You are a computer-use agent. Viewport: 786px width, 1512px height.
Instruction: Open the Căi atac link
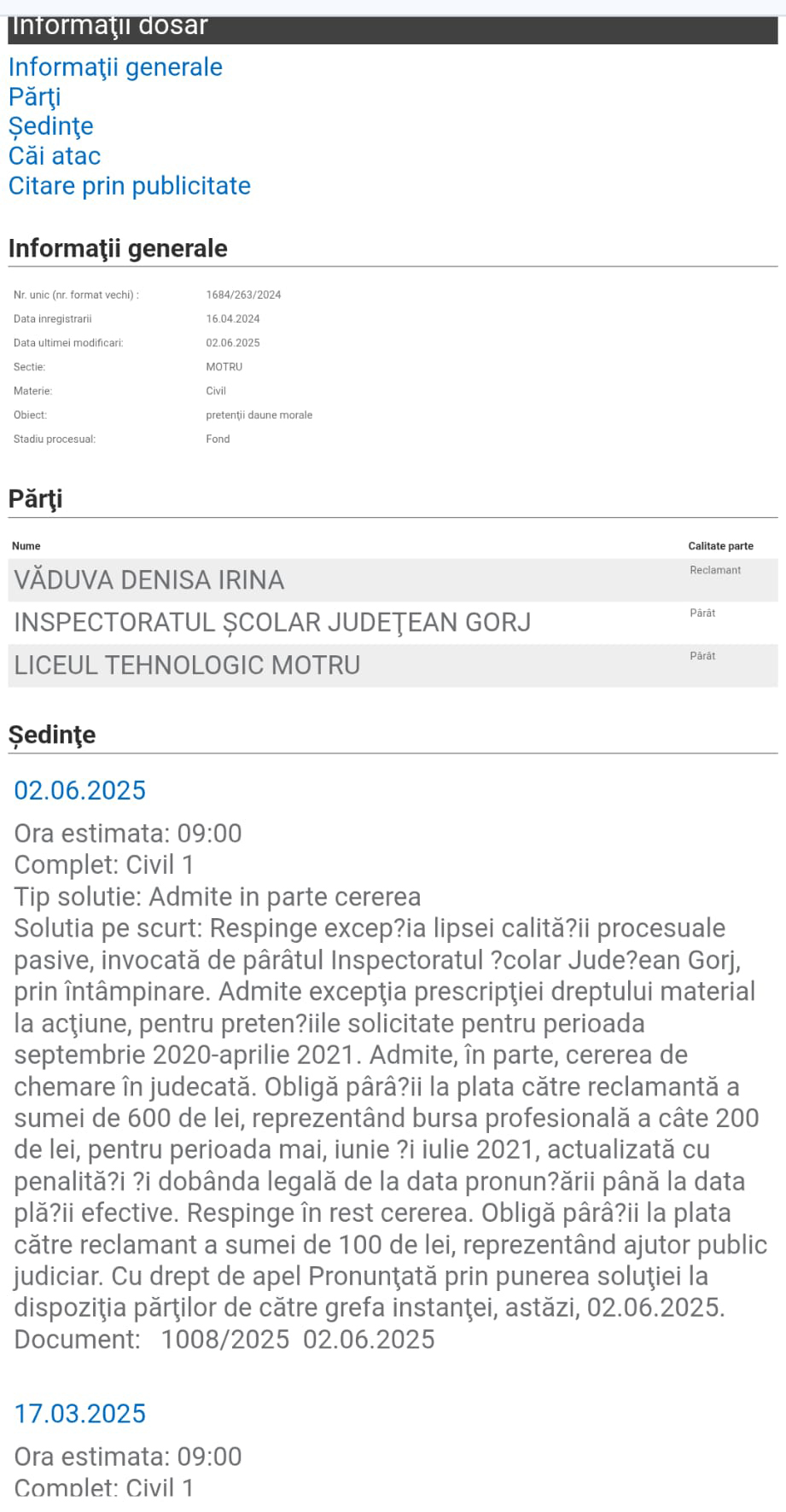point(55,156)
